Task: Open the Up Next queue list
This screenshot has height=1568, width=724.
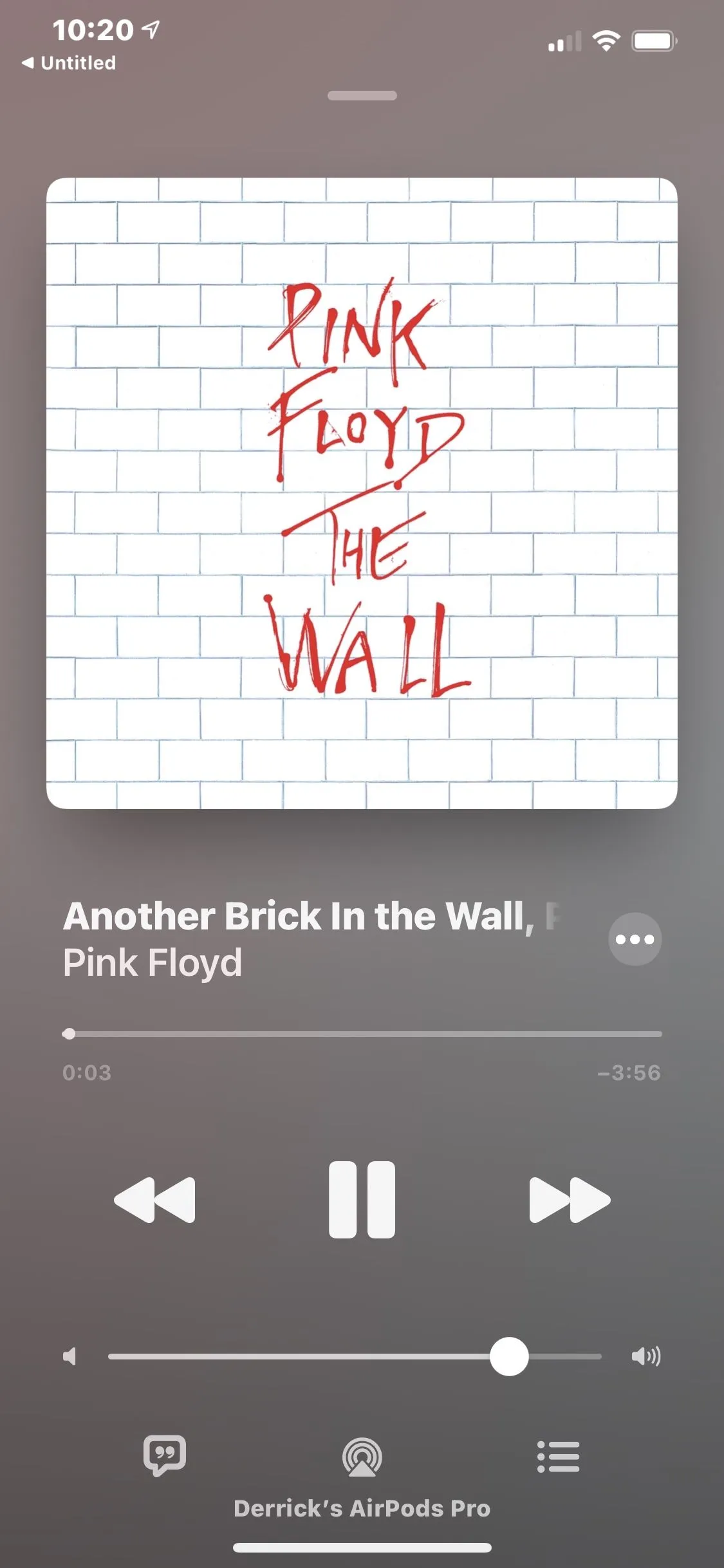Action: pyautogui.click(x=558, y=1457)
